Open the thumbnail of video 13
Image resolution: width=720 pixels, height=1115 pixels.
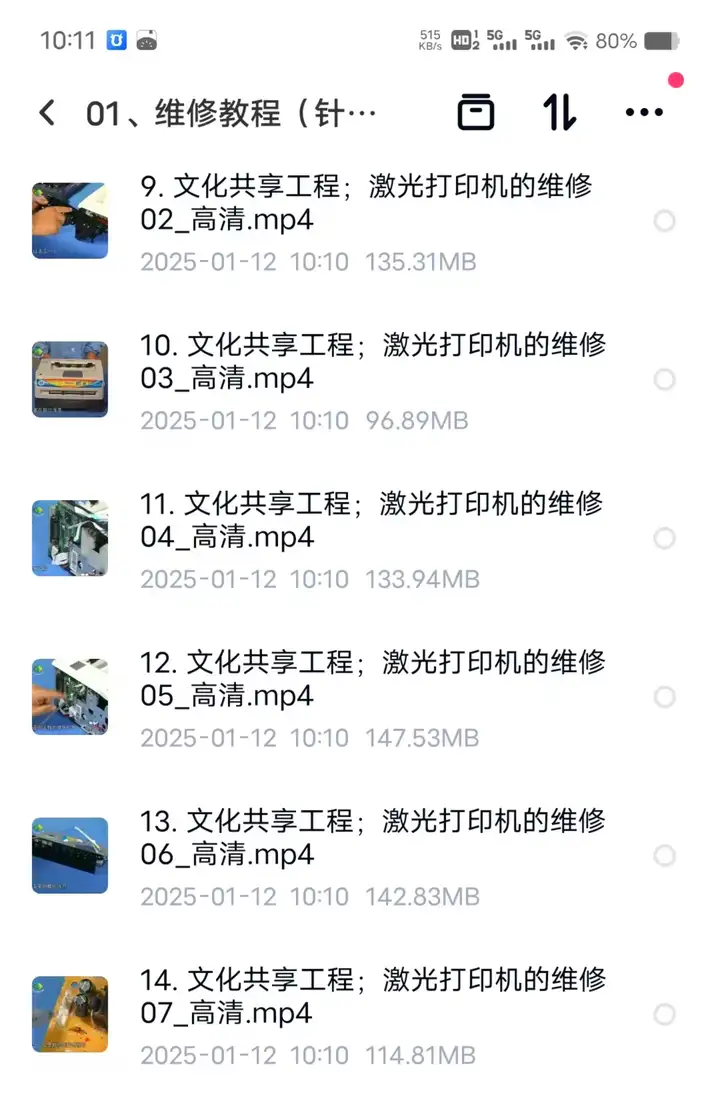tap(69, 856)
